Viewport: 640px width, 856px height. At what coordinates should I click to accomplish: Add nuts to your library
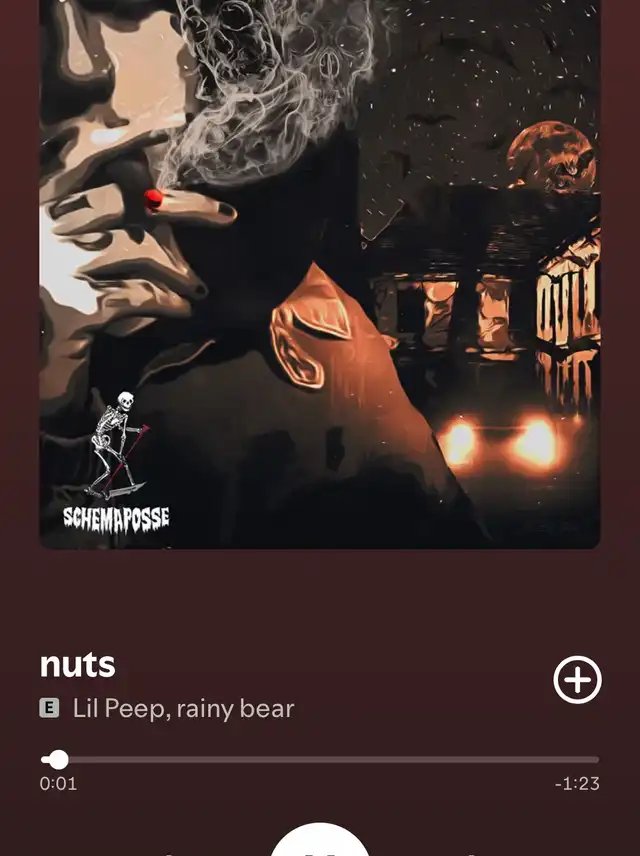click(x=577, y=681)
